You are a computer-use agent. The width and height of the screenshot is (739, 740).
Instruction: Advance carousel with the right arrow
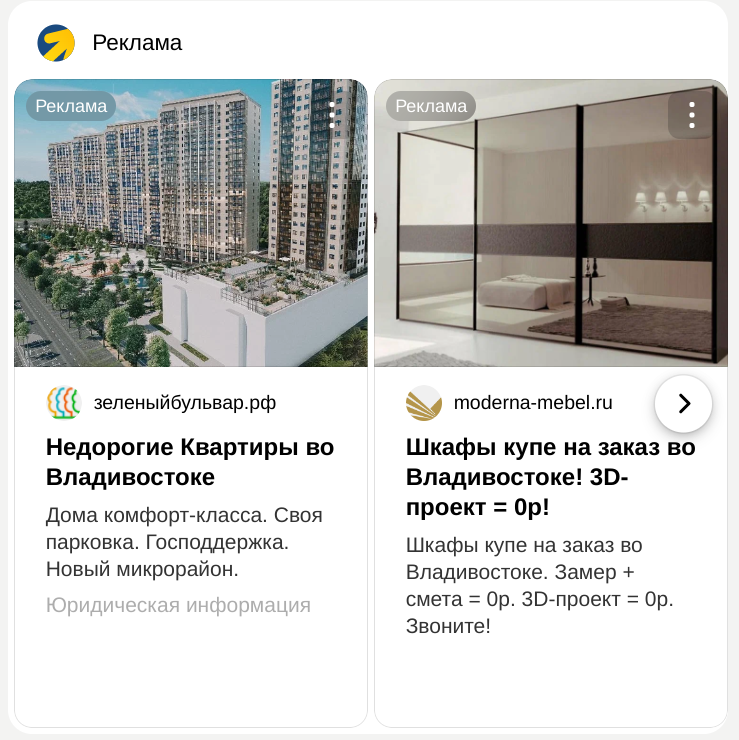pos(683,403)
